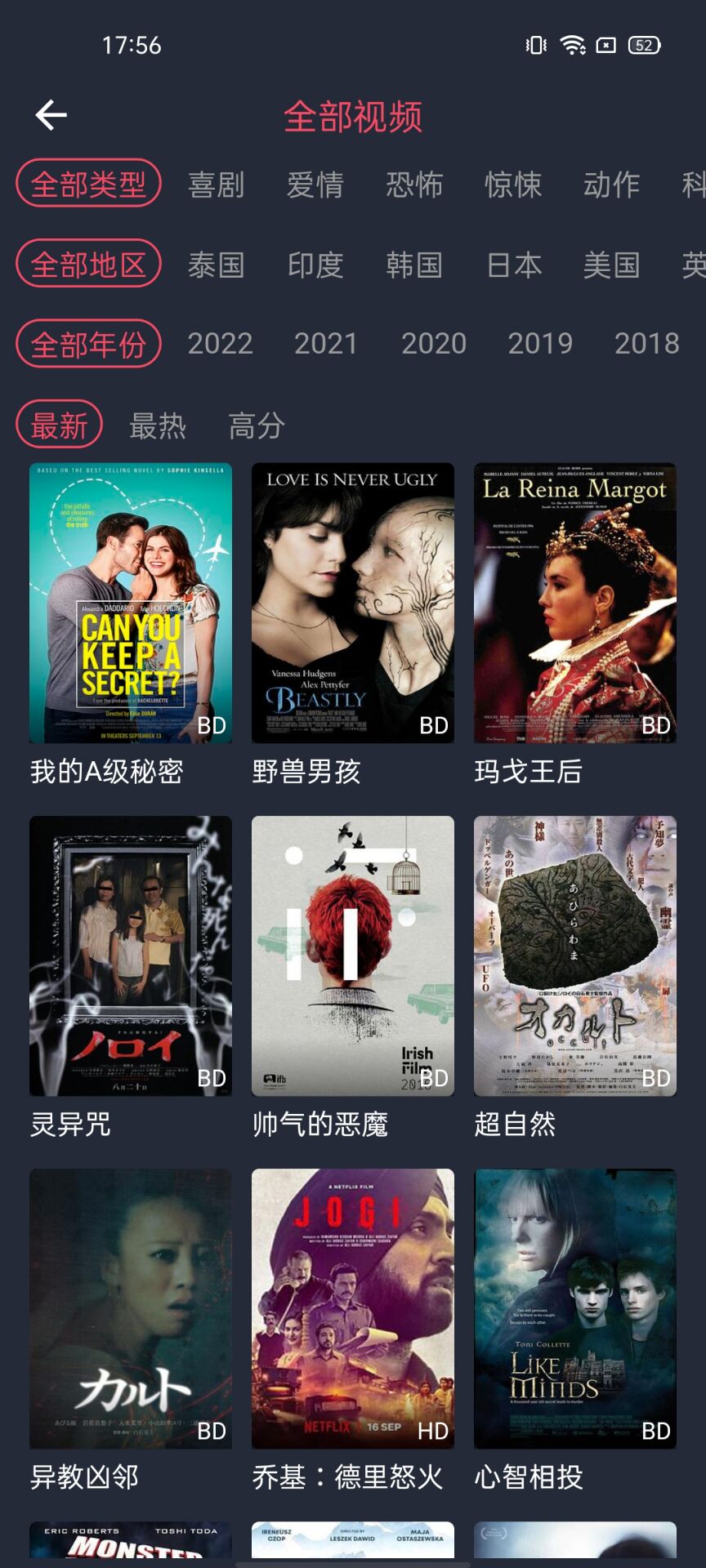The image size is (706, 1568).
Task: Select 日本 as the region
Action: (514, 265)
